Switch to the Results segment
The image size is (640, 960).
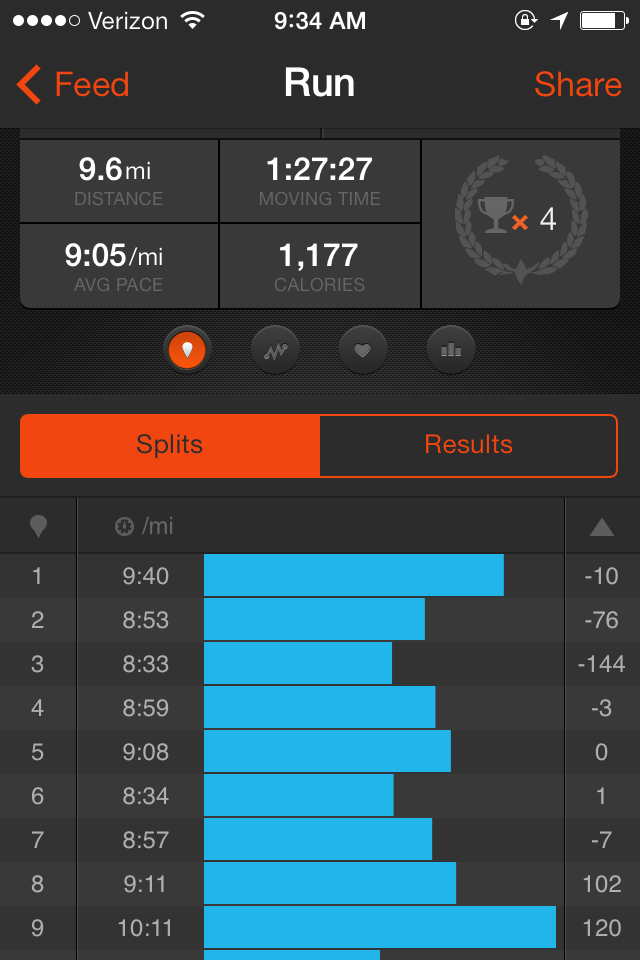click(468, 445)
